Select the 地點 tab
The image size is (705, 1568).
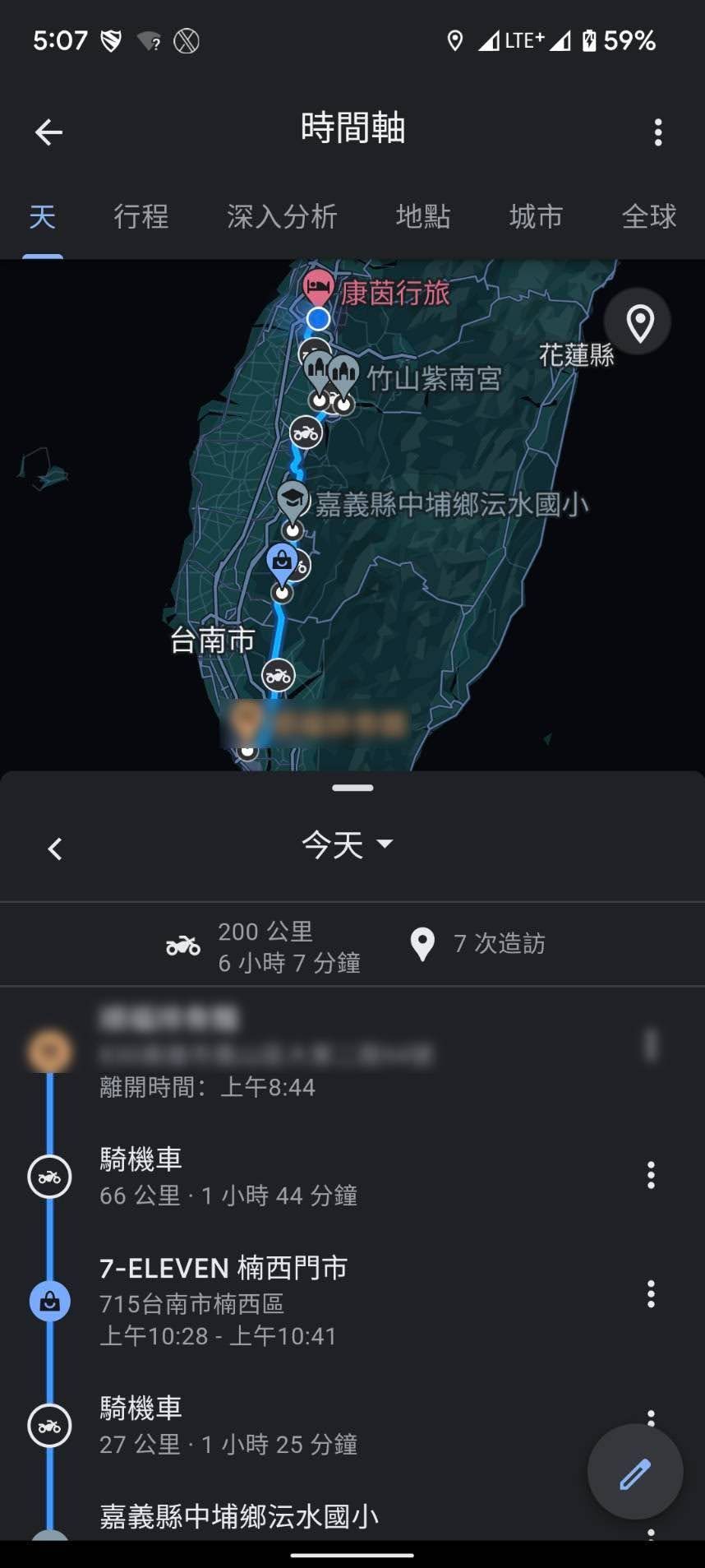[x=423, y=217]
